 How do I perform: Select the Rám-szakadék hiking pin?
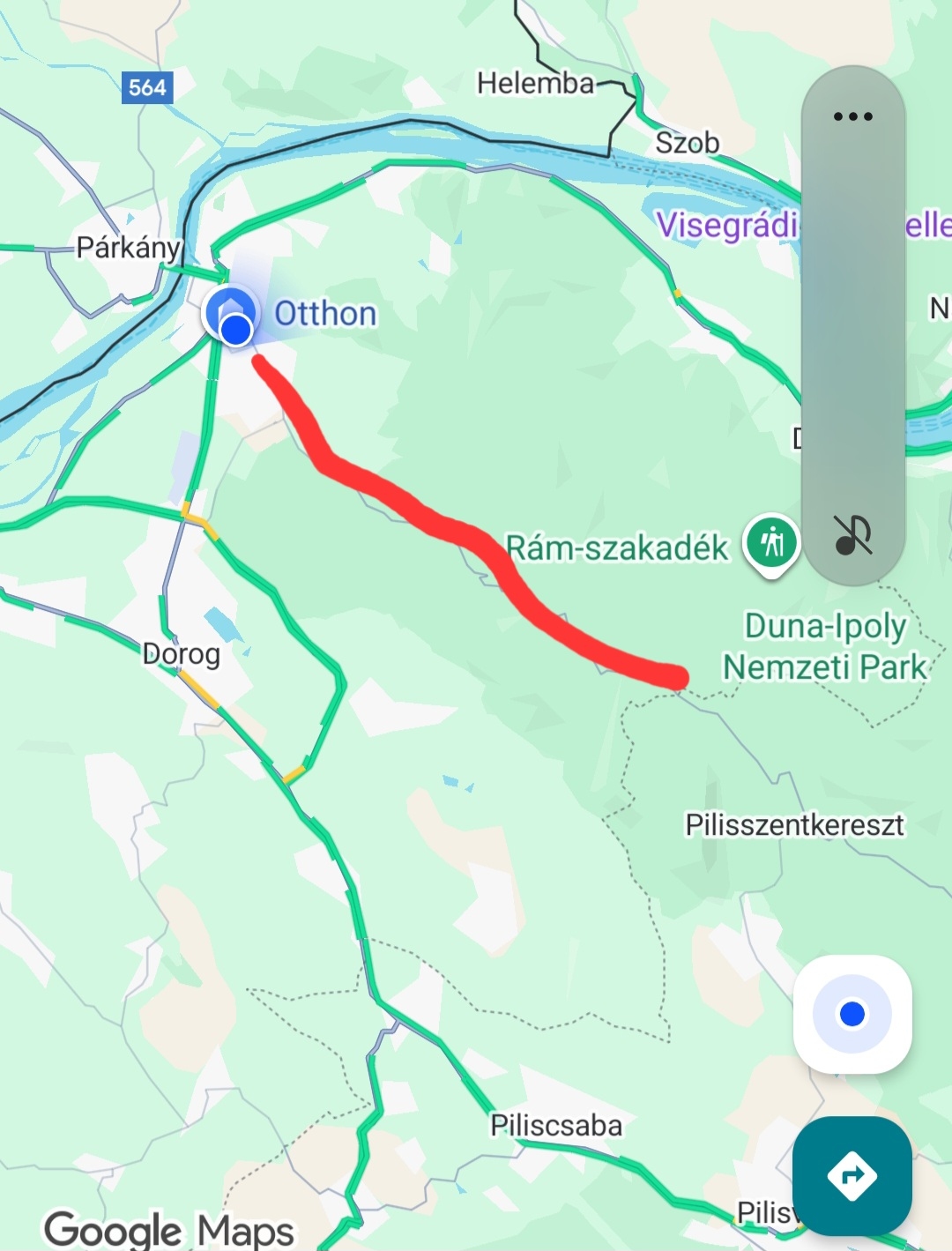(772, 542)
